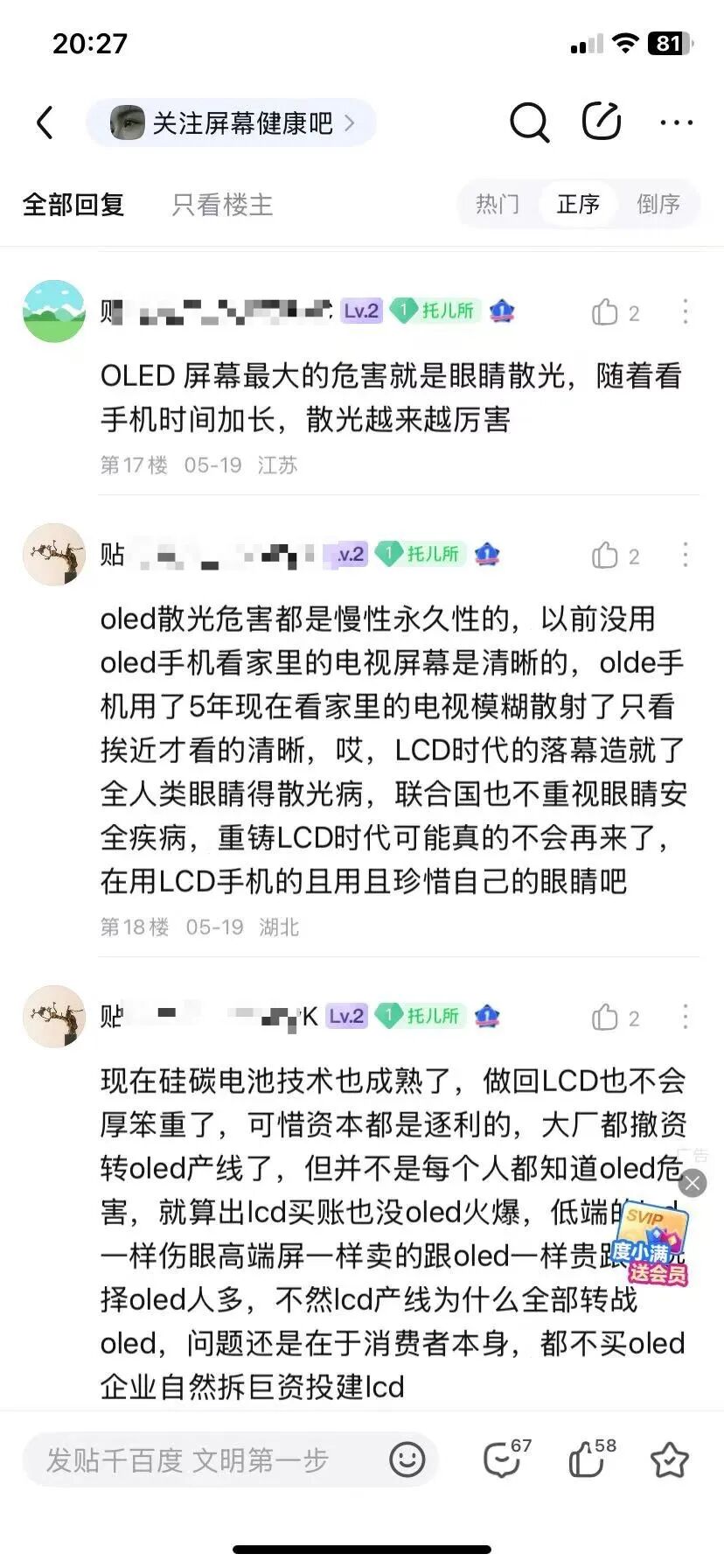
Task: Open the 关注屏幕健康吧 forum chip
Action: click(231, 123)
